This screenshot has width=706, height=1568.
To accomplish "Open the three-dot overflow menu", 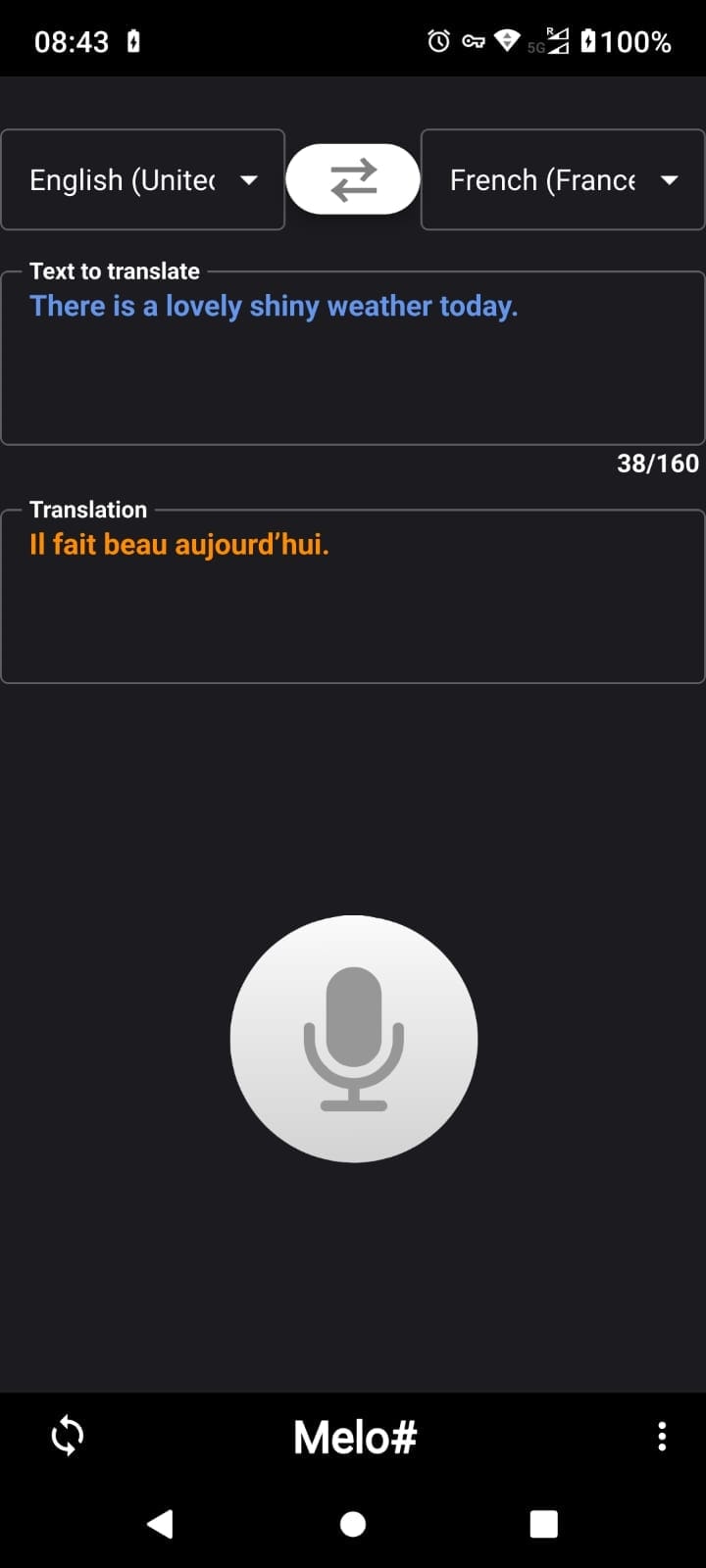I will point(662,1437).
